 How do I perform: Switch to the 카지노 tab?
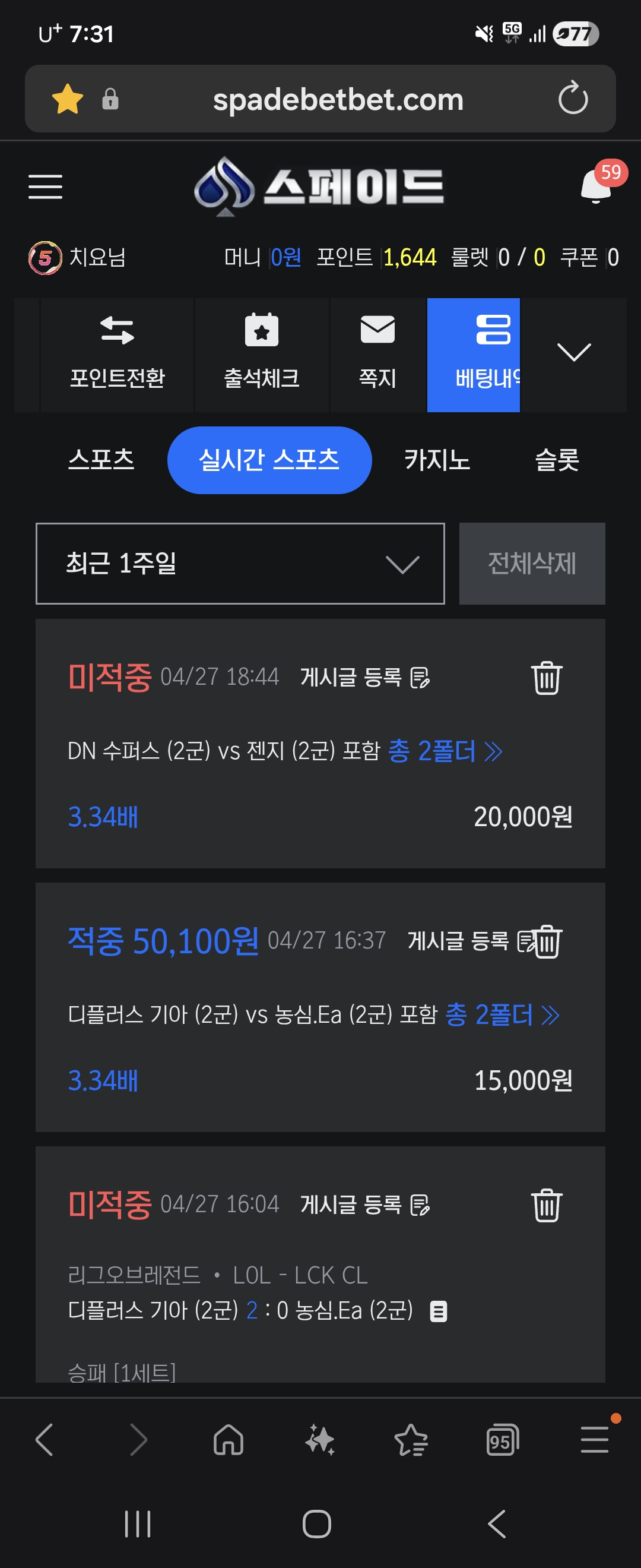pyautogui.click(x=437, y=460)
